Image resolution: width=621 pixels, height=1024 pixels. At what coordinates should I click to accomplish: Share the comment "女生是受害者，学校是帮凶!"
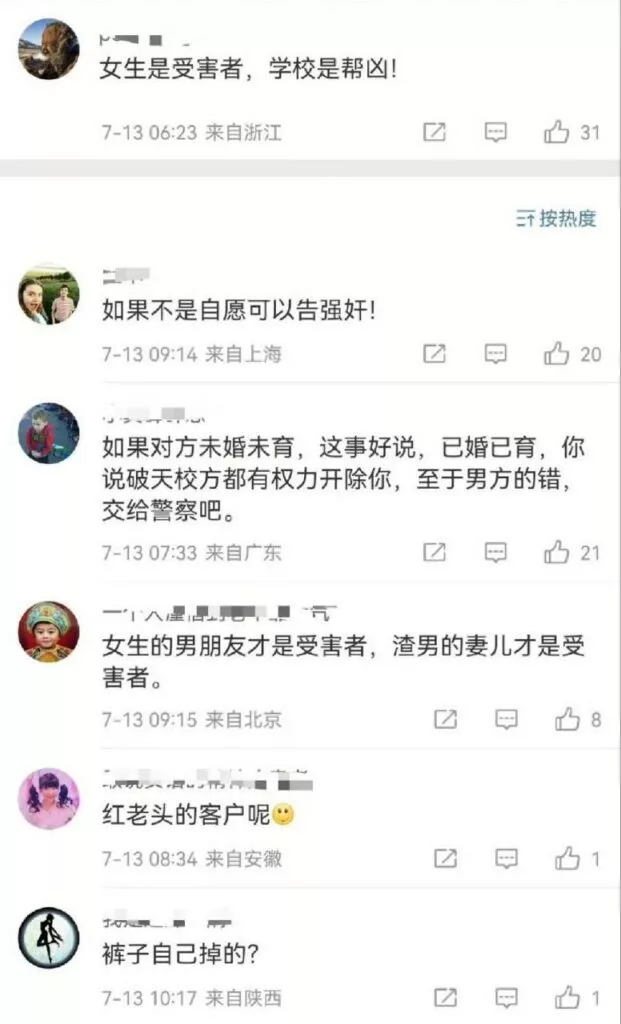(434, 132)
